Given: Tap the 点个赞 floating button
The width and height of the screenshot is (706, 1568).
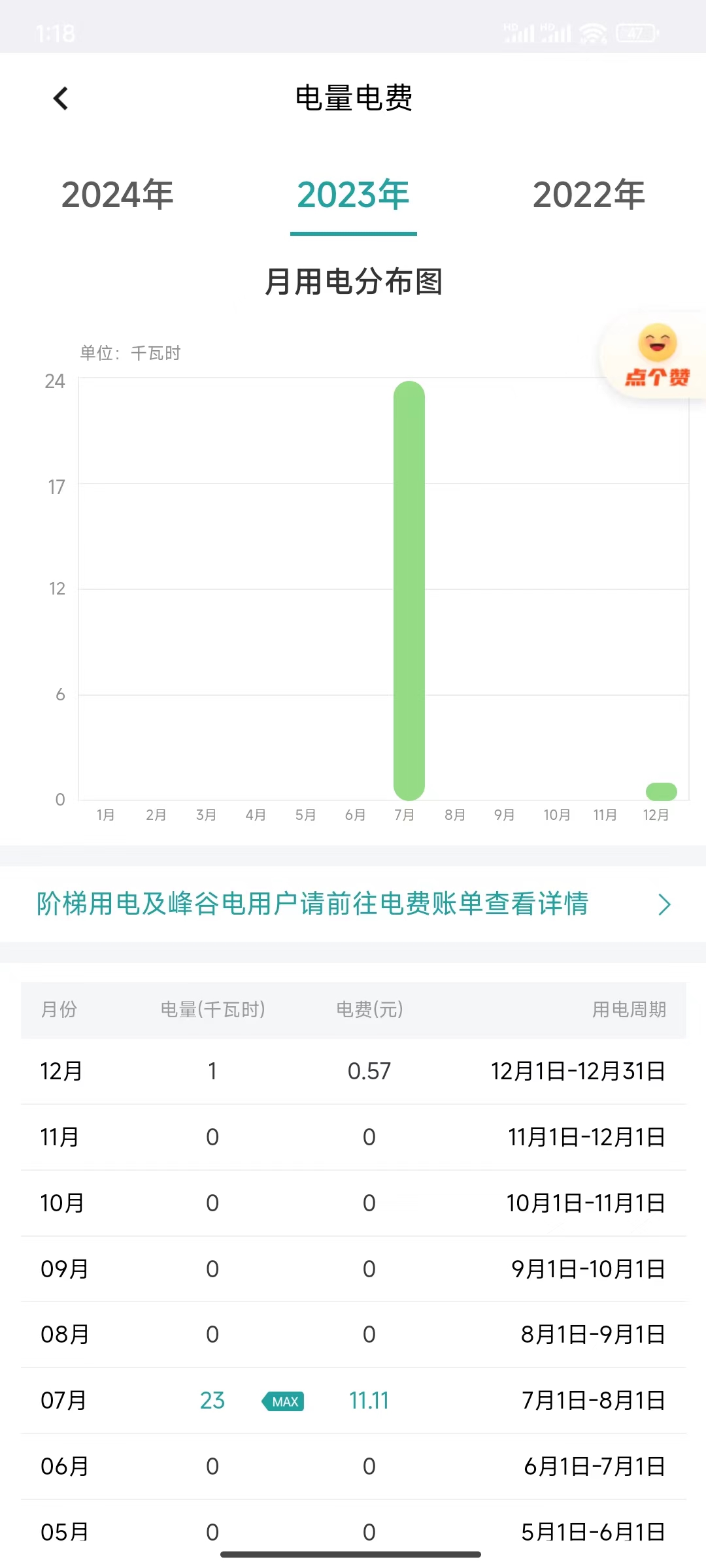Looking at the screenshot, I should click(x=656, y=356).
